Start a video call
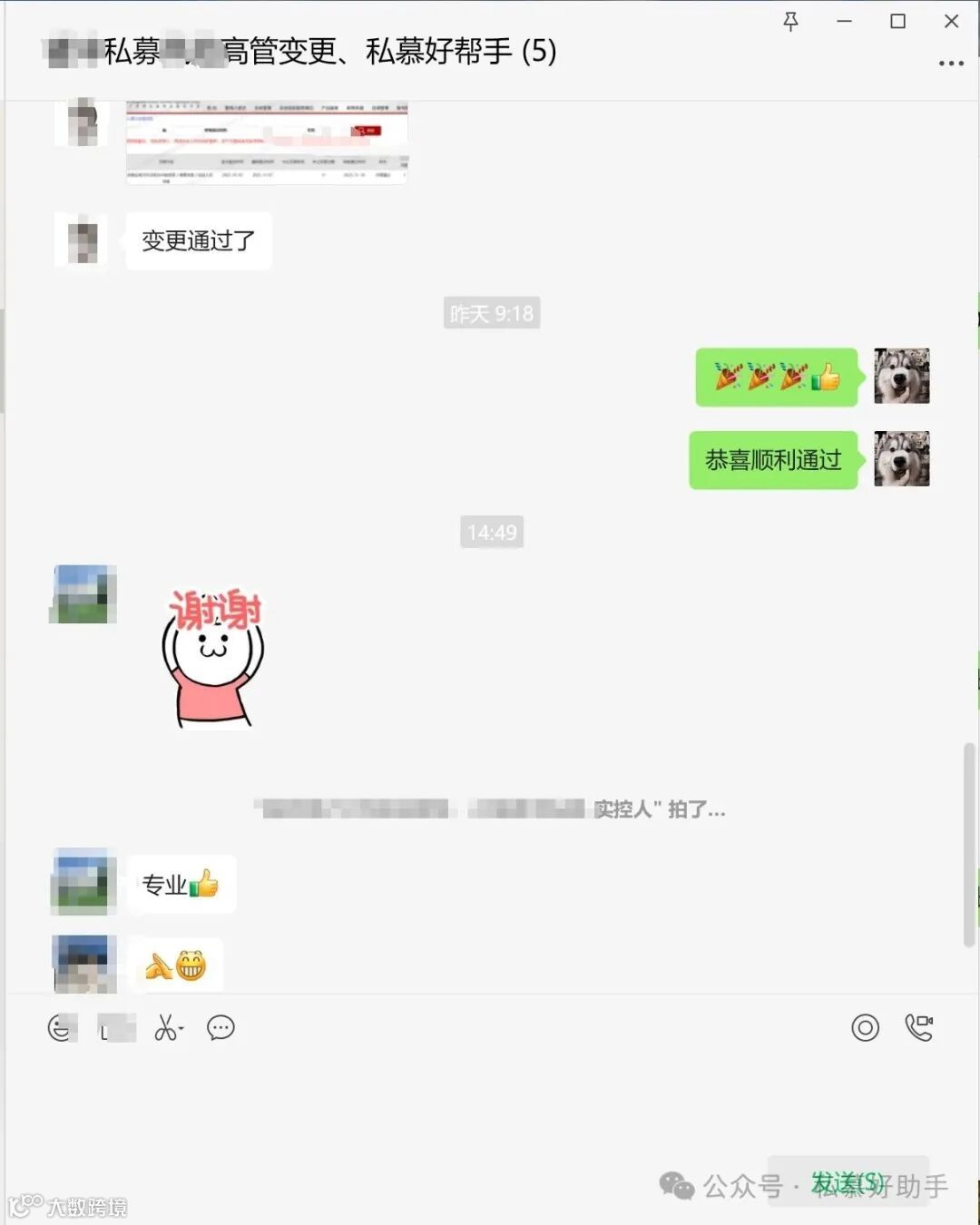The image size is (980, 1225). (919, 1026)
